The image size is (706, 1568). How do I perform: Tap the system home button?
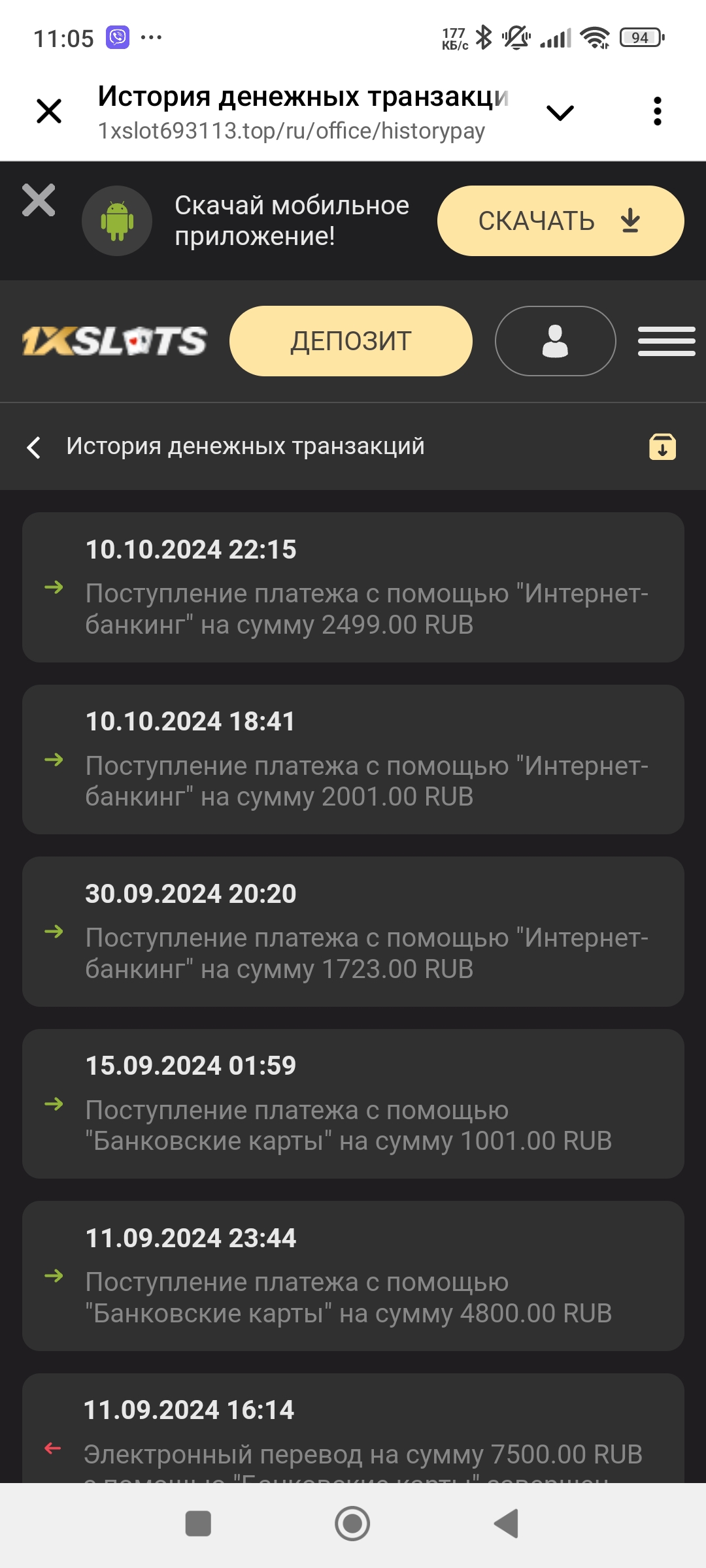pyautogui.click(x=352, y=1524)
